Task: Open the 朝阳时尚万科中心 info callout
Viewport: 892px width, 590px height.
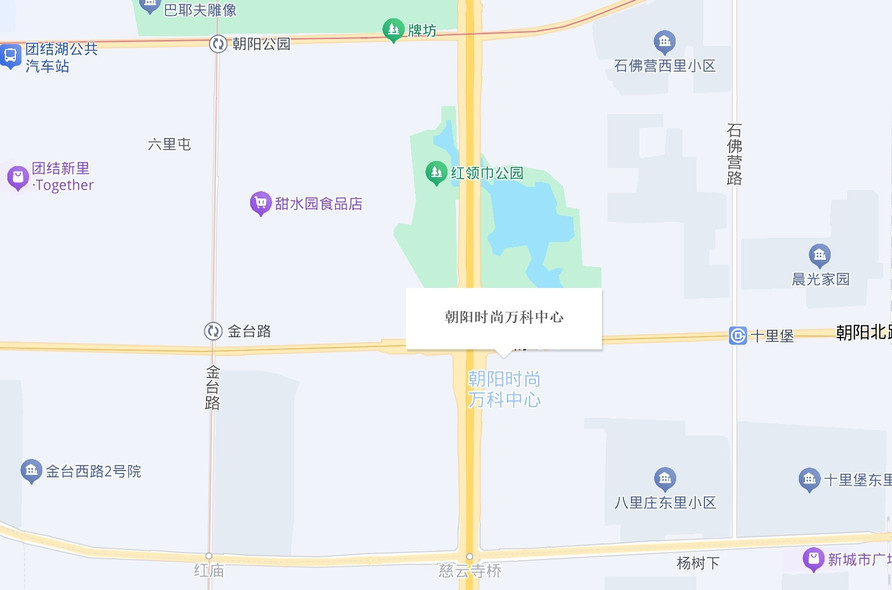Action: pyautogui.click(x=504, y=318)
